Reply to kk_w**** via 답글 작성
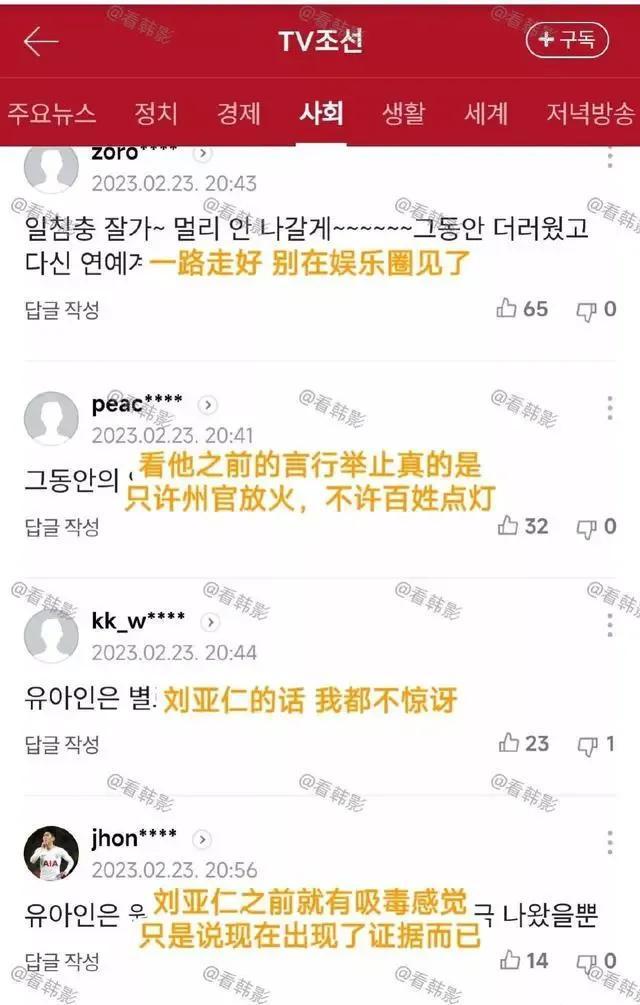 pos(62,744)
